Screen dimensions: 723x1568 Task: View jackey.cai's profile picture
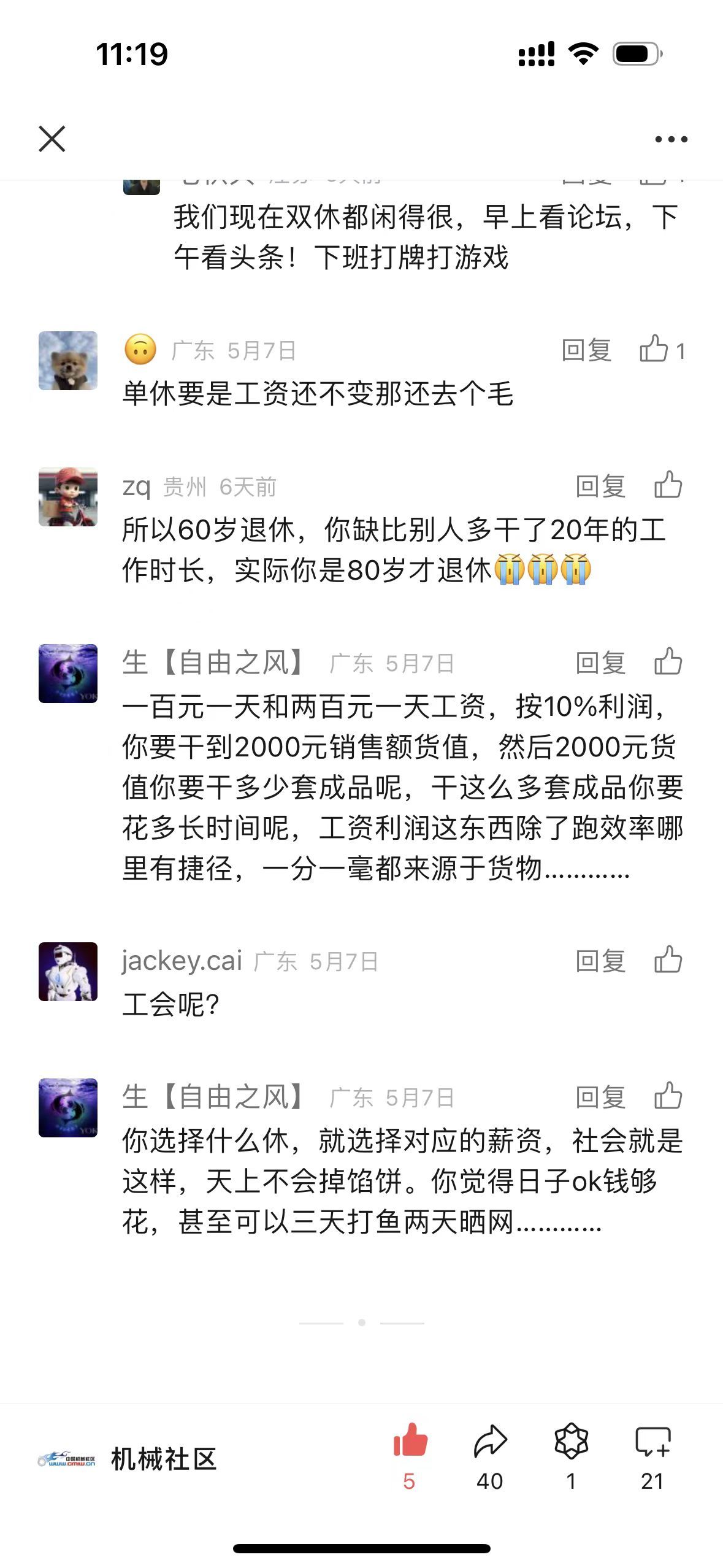pos(68,972)
